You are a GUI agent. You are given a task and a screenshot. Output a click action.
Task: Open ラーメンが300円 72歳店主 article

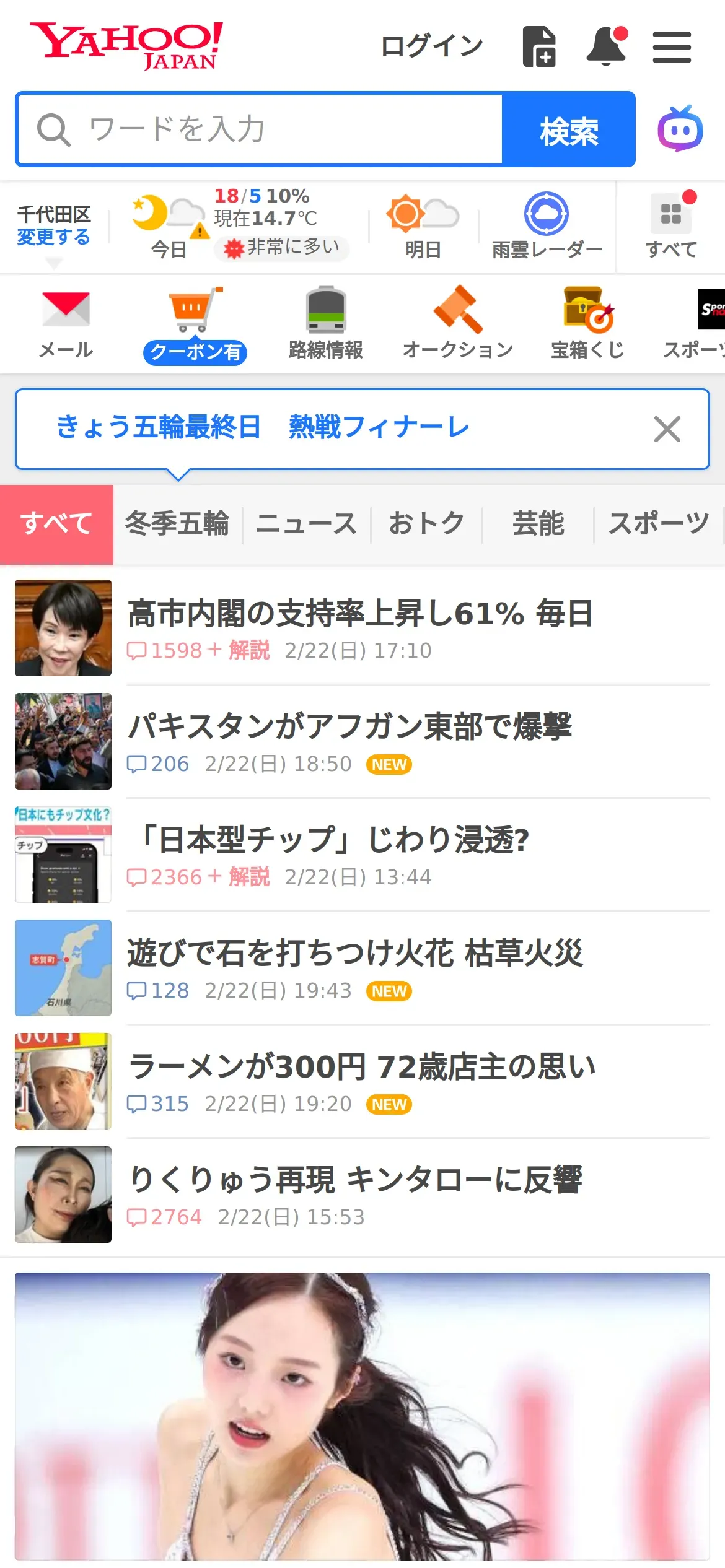362,1067
